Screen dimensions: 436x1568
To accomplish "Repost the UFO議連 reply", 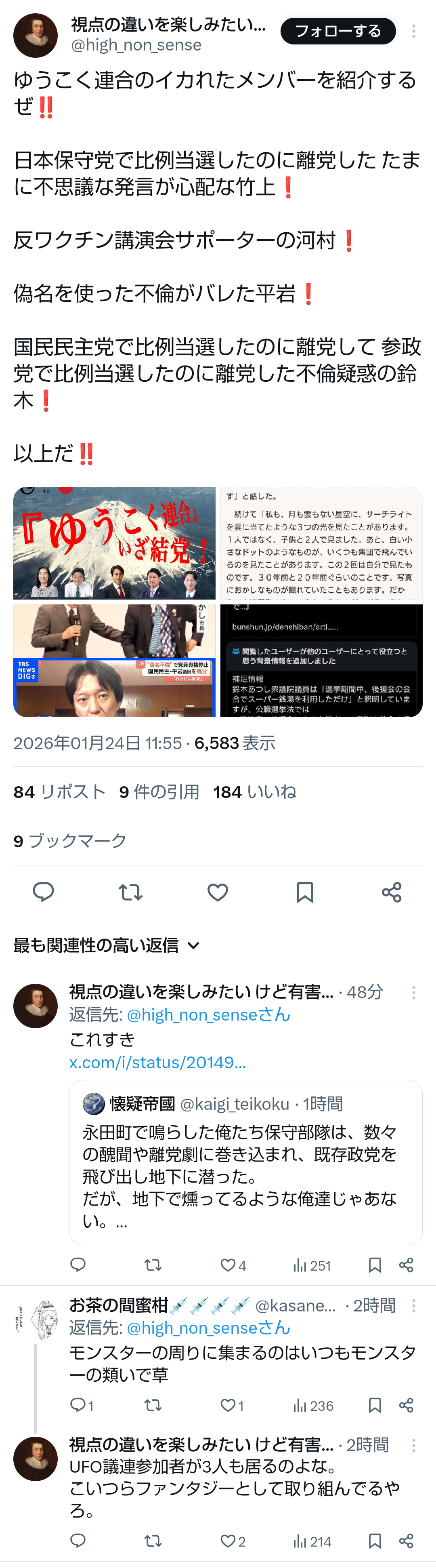I will (153, 1541).
